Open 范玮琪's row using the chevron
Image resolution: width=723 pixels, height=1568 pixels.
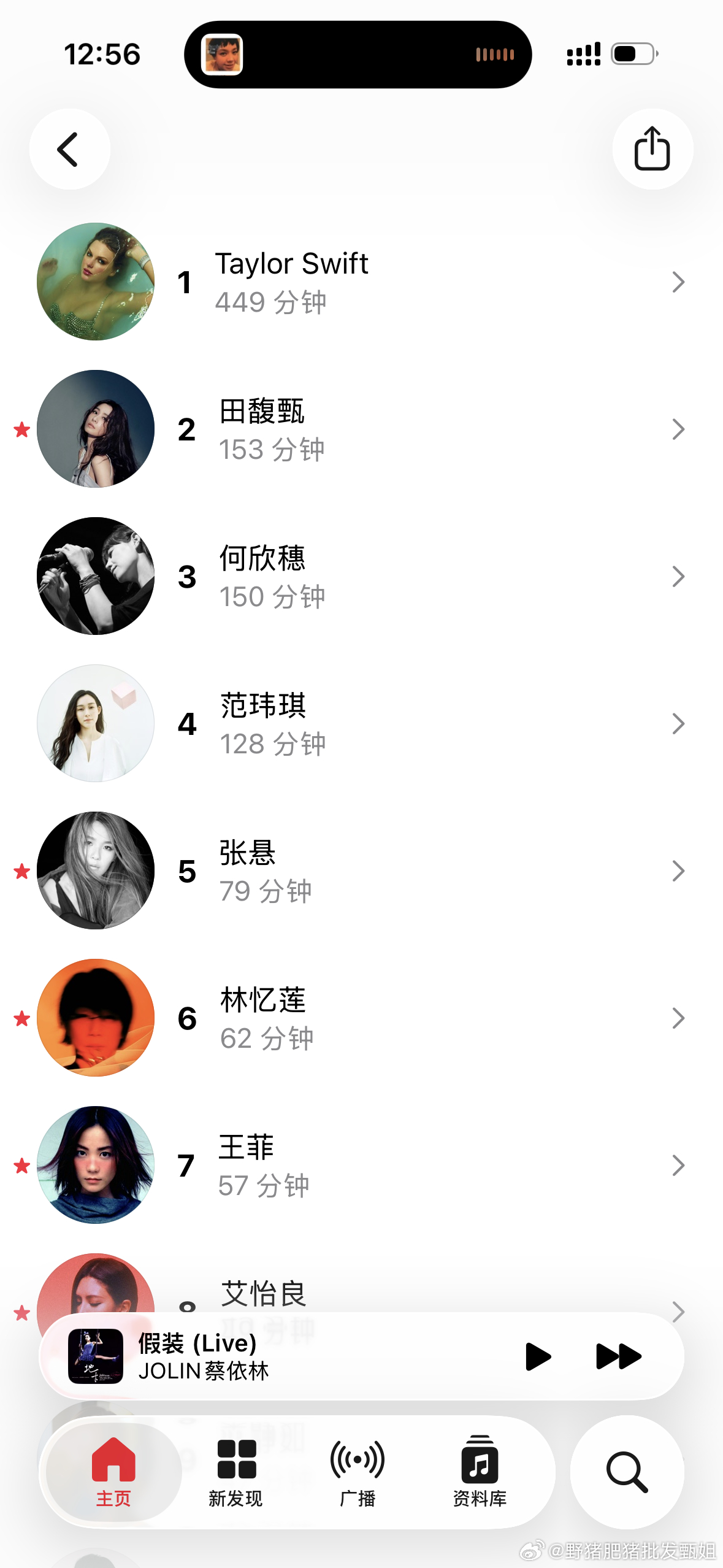click(678, 723)
